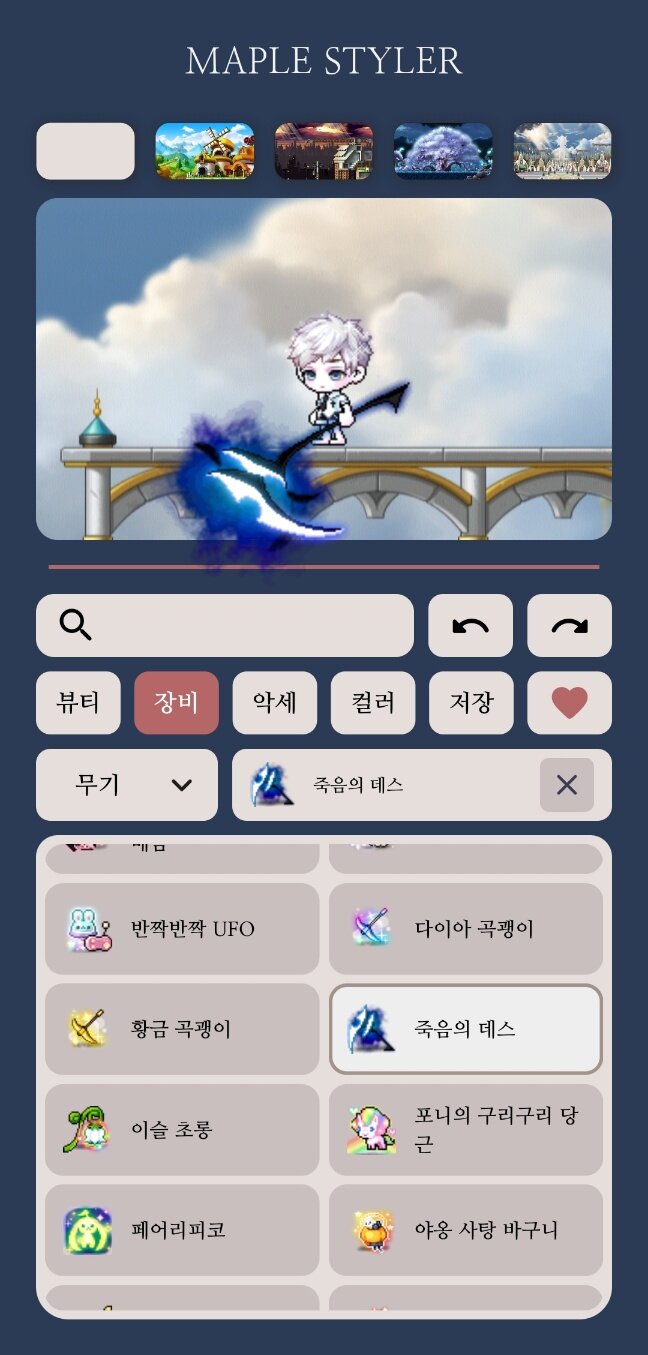This screenshot has height=1355, width=648.
Task: Choose the glowing tree background
Action: [443, 151]
